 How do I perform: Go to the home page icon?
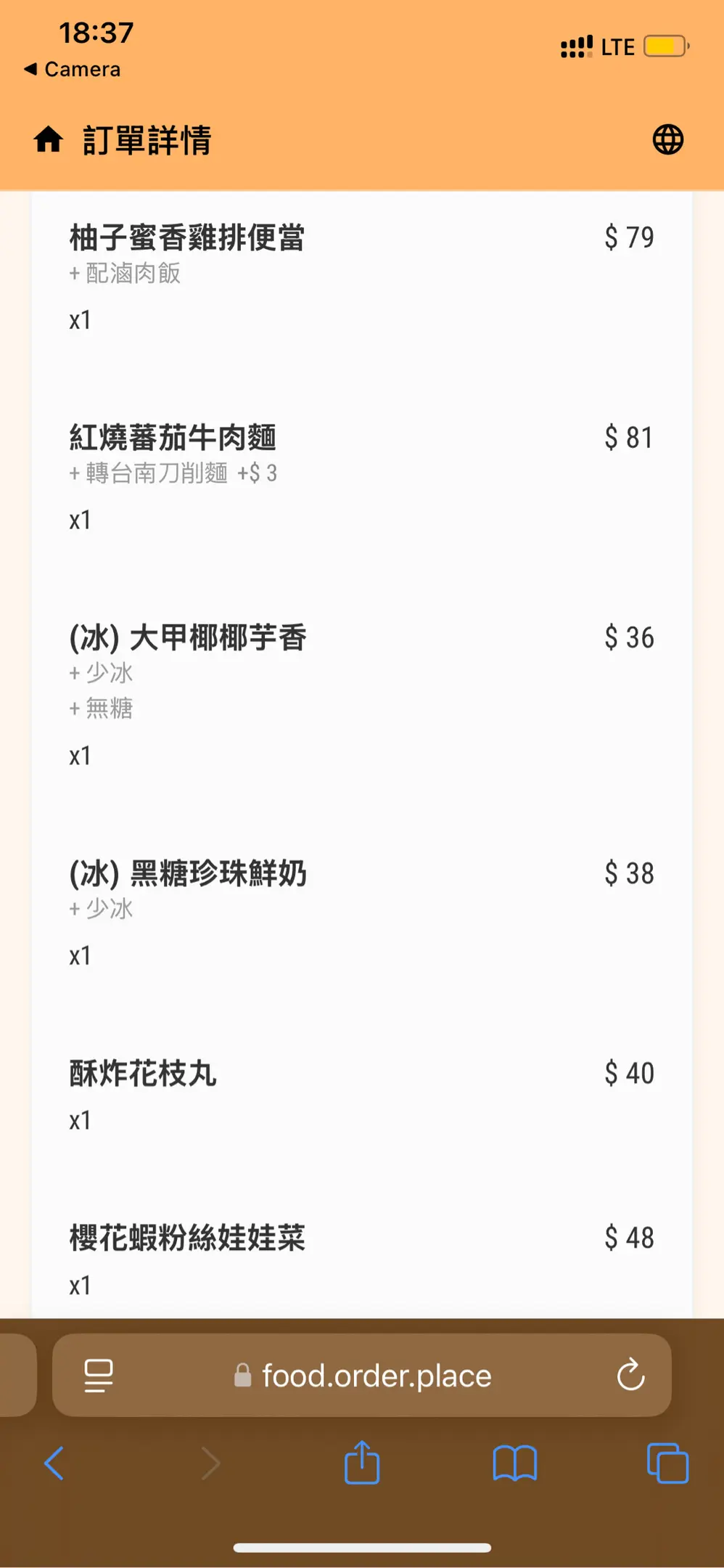pyautogui.click(x=49, y=139)
